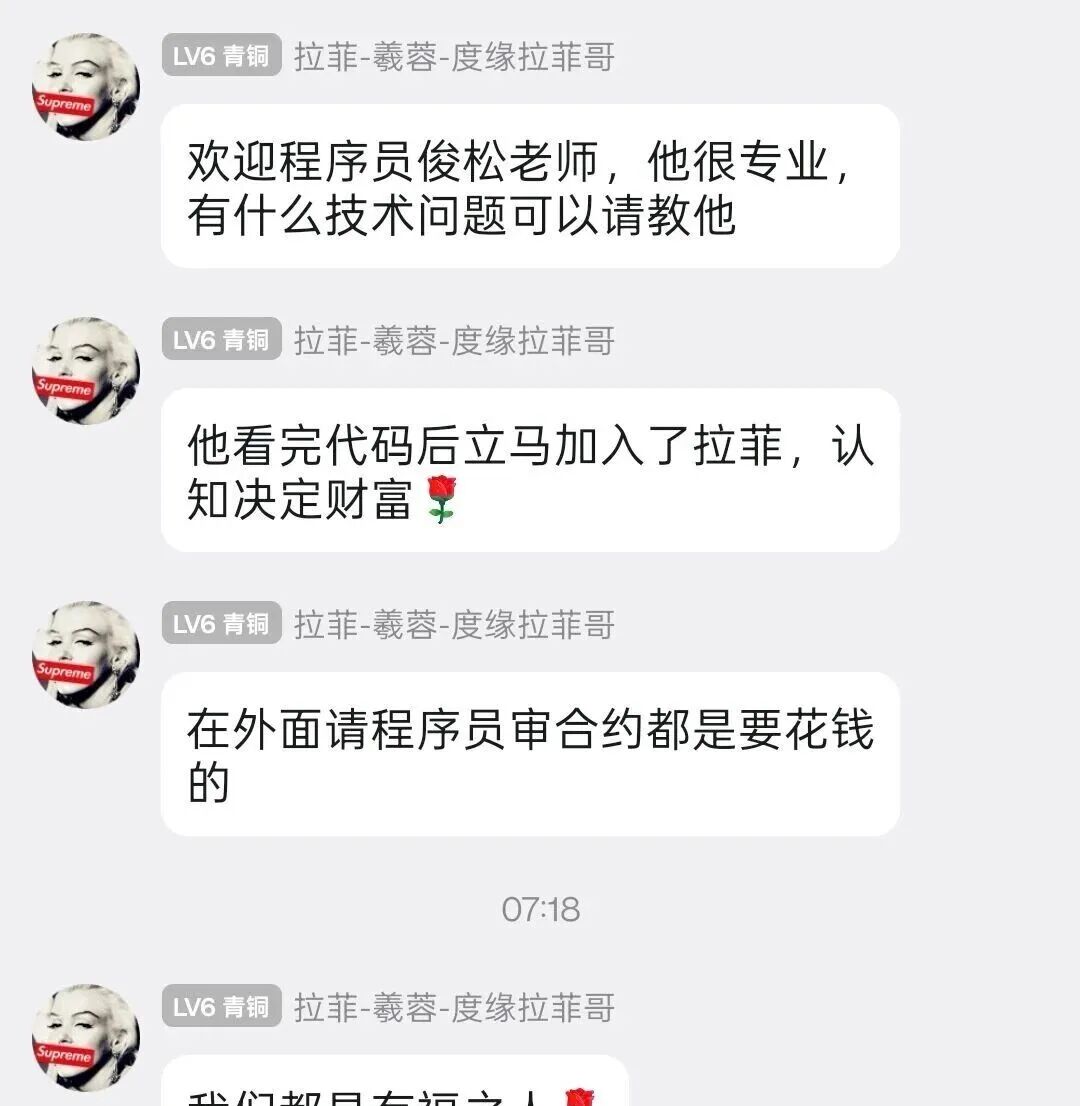The width and height of the screenshot is (1080, 1106).
Task: Click the LV6 青铜 badge on the first message
Action: [x=220, y=58]
